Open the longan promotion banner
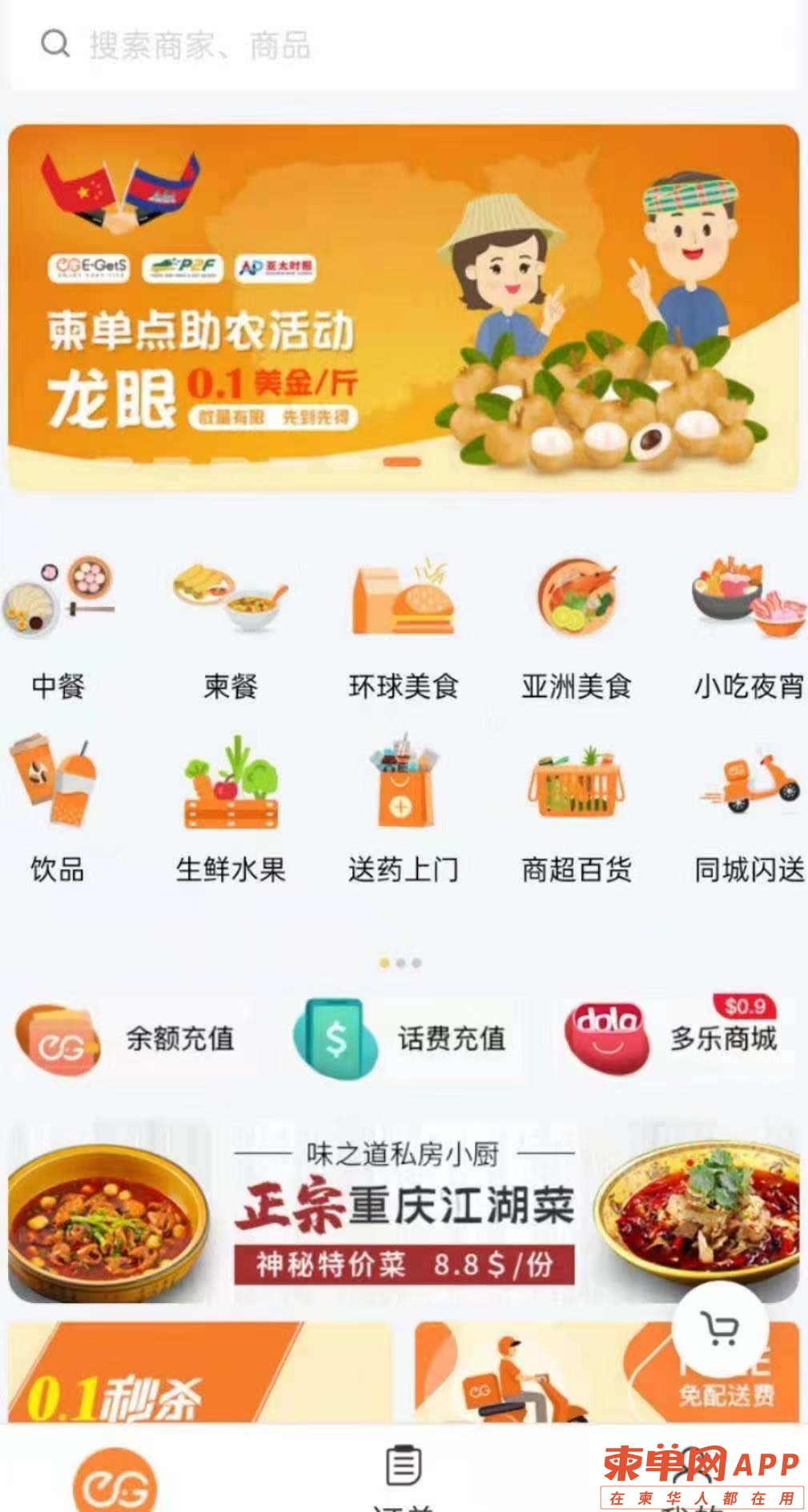The width and height of the screenshot is (808, 1512). coord(404,307)
